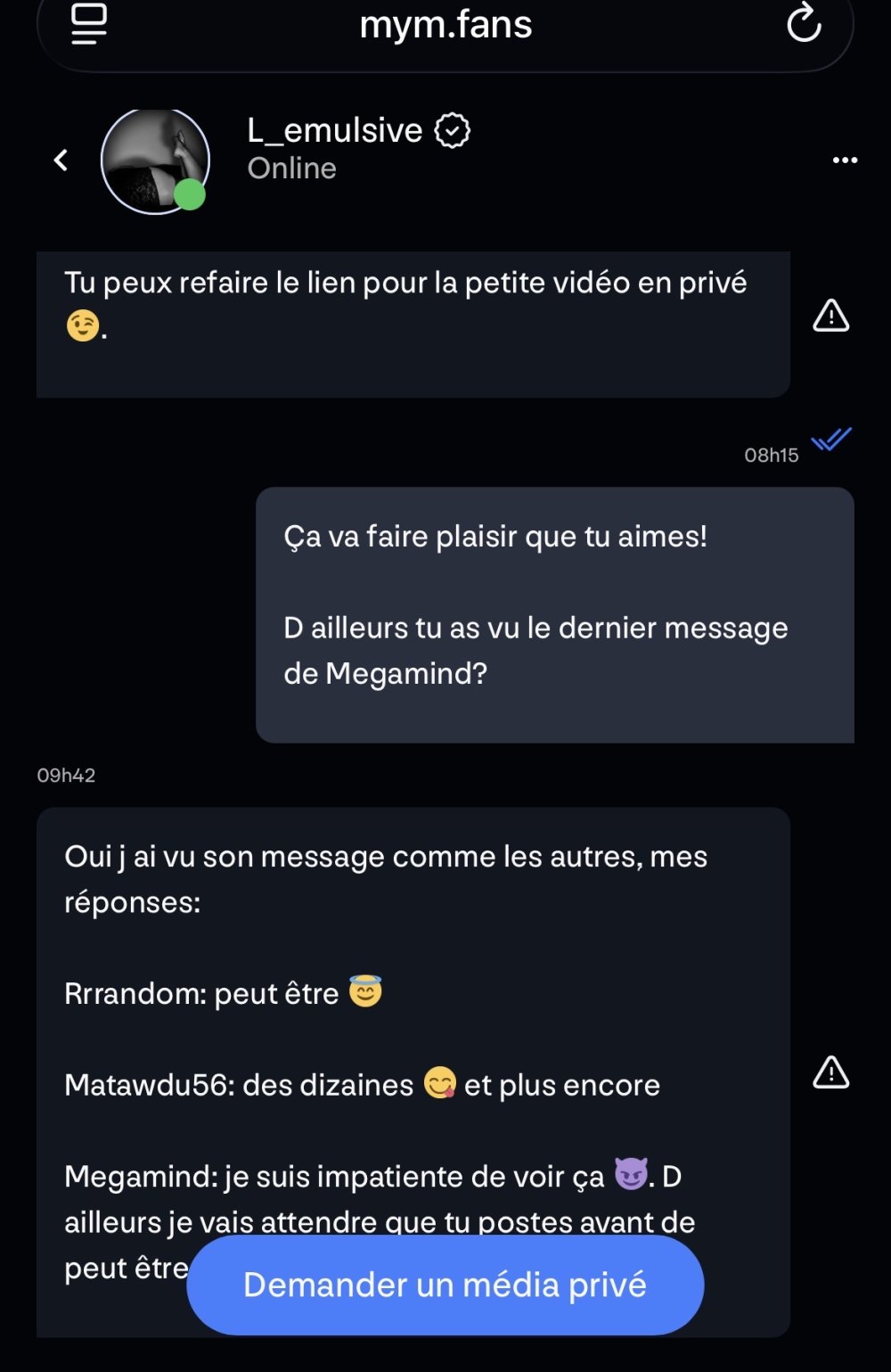
Task: Open the three-dot overflow menu
Action: pyautogui.click(x=844, y=160)
